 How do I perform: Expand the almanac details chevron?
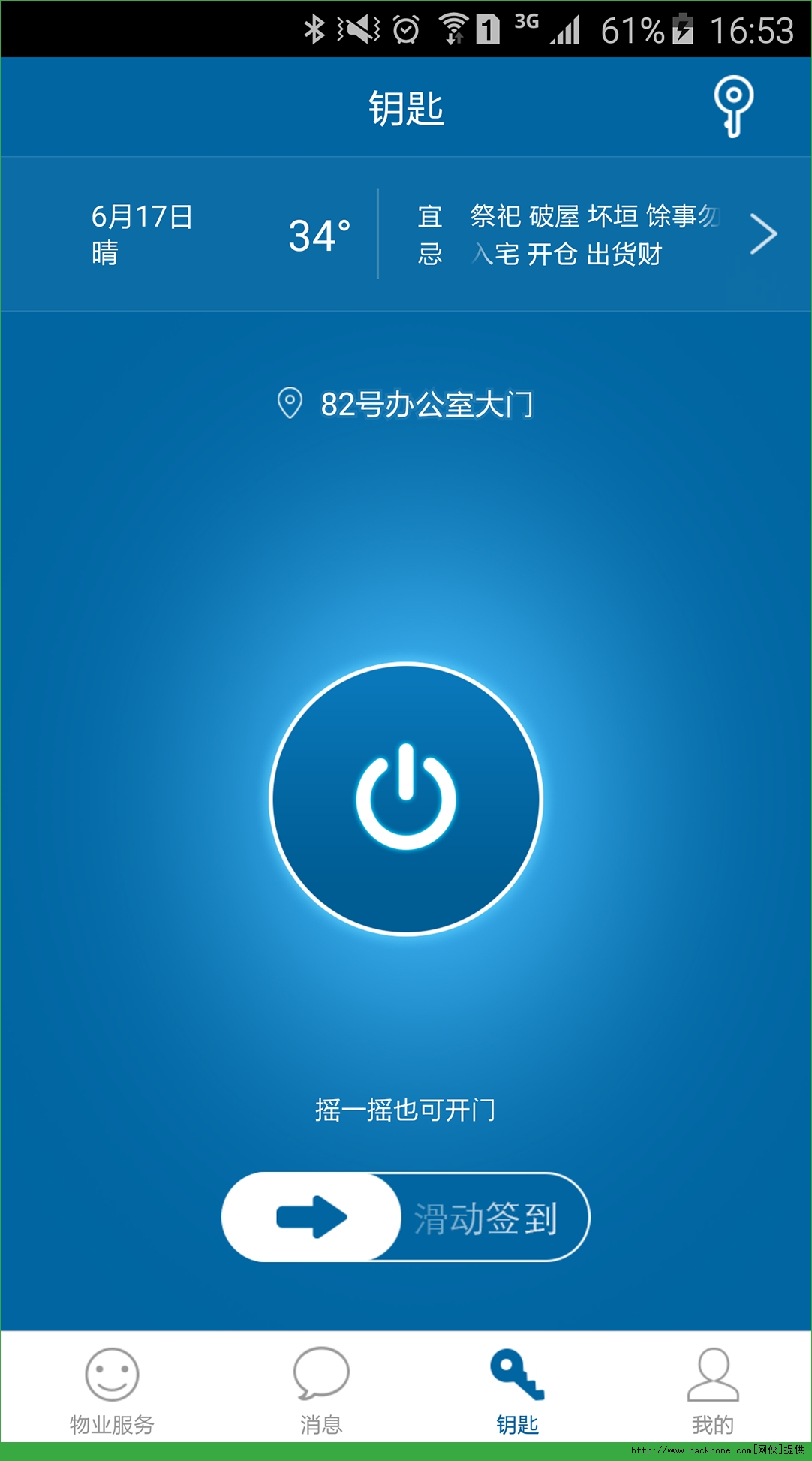pos(763,234)
